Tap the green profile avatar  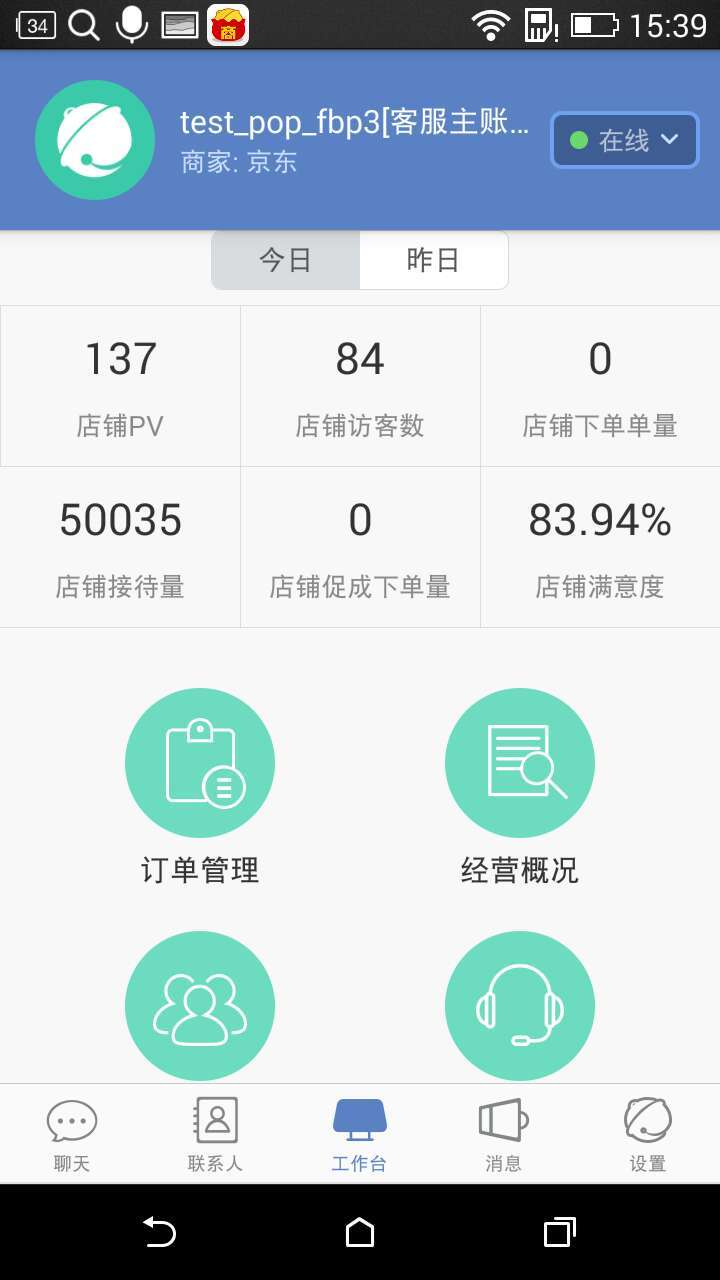[x=95, y=140]
